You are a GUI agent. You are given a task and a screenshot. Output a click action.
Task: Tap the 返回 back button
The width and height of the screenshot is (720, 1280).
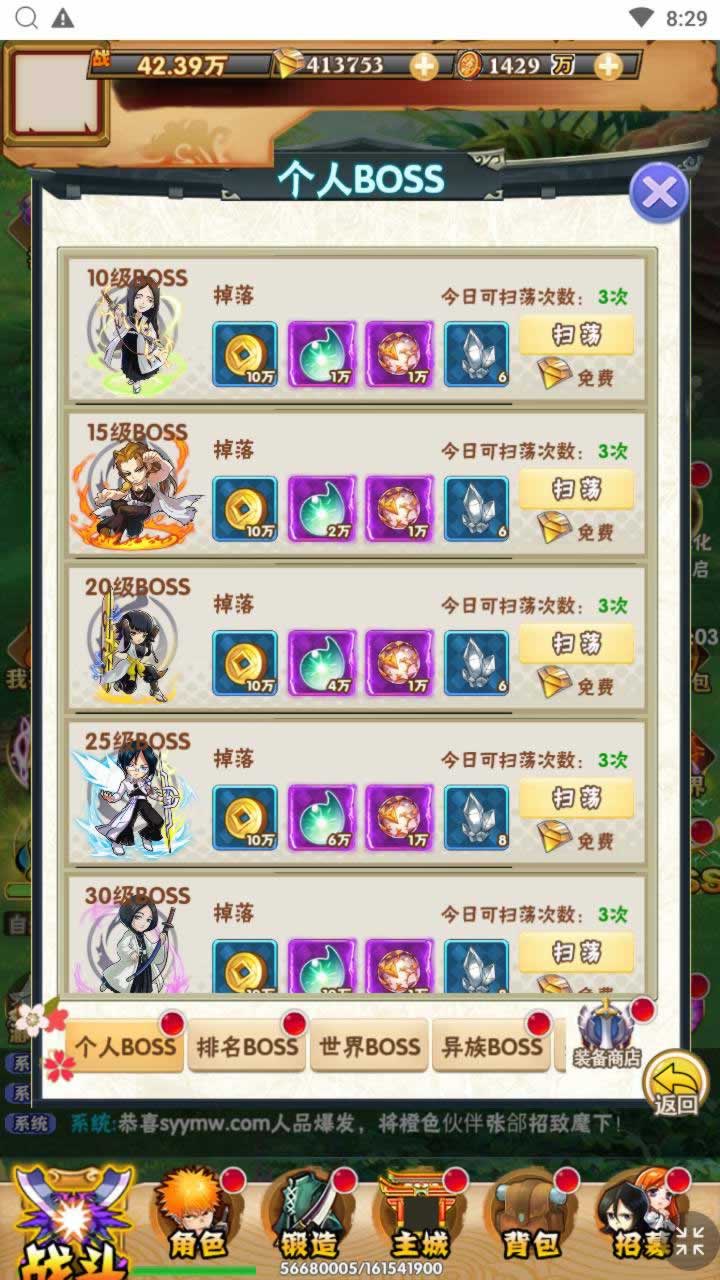click(675, 1087)
